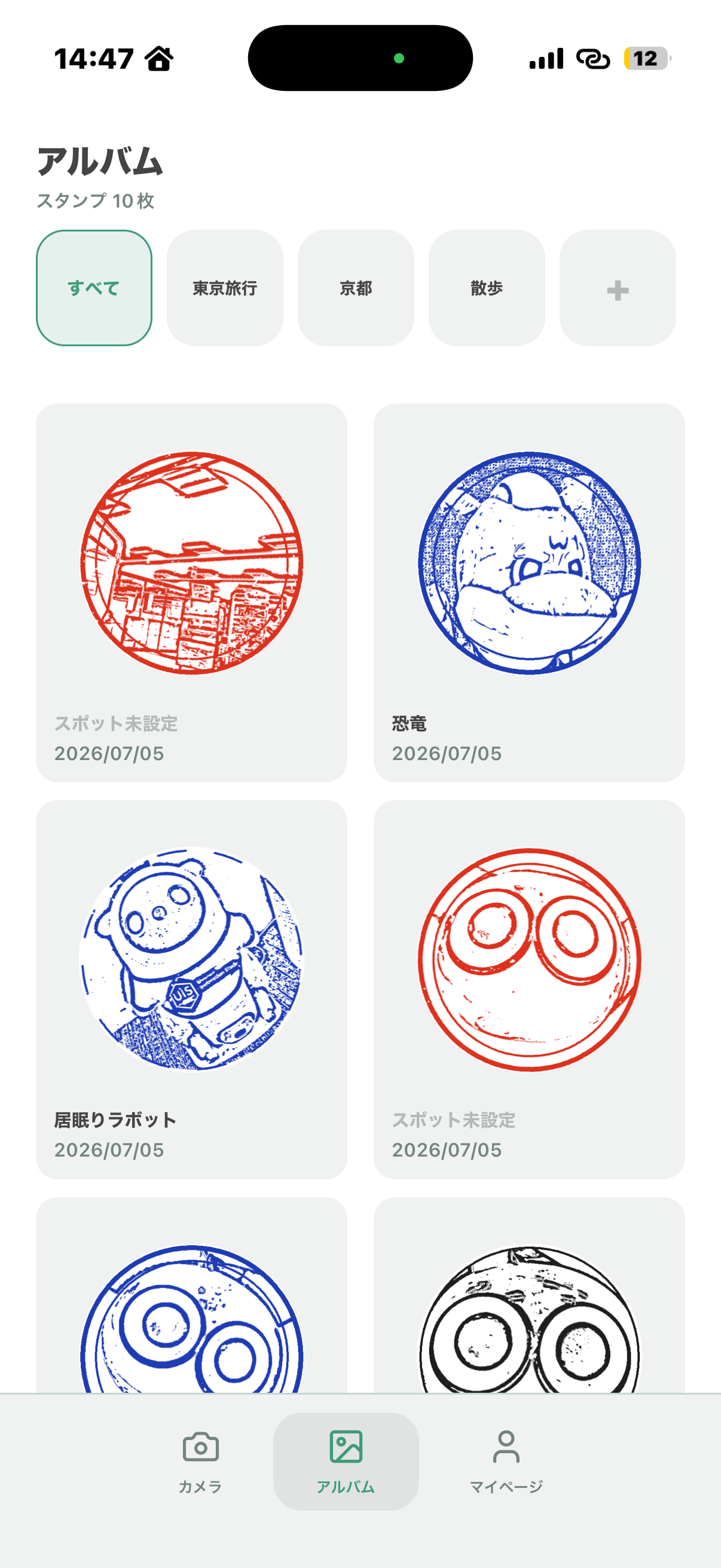Viewport: 721px width, 1568px height.
Task: Open the red building stamp with スポット未設定
Action: tap(191, 592)
